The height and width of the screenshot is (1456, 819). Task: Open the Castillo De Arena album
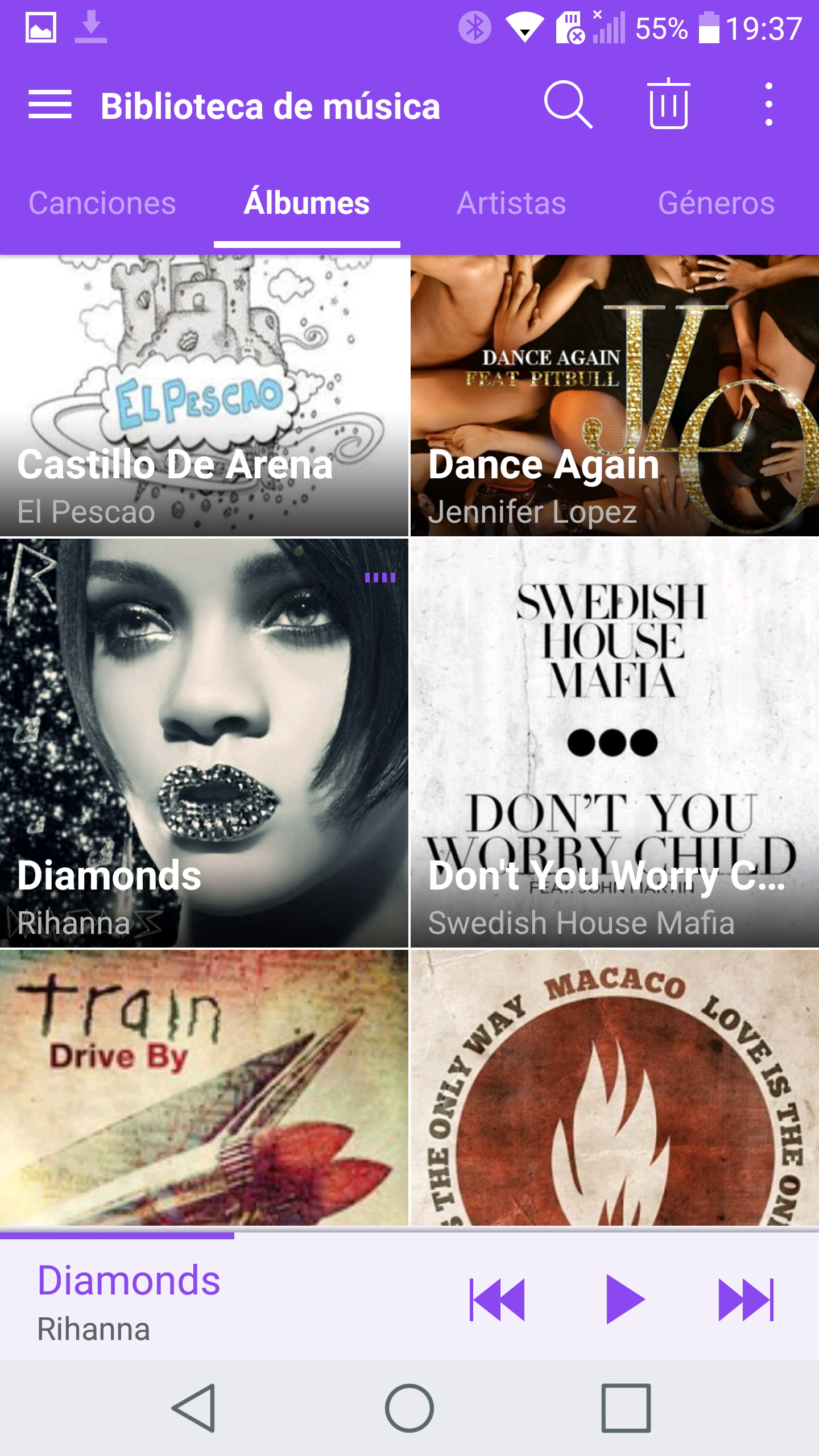pyautogui.click(x=204, y=396)
